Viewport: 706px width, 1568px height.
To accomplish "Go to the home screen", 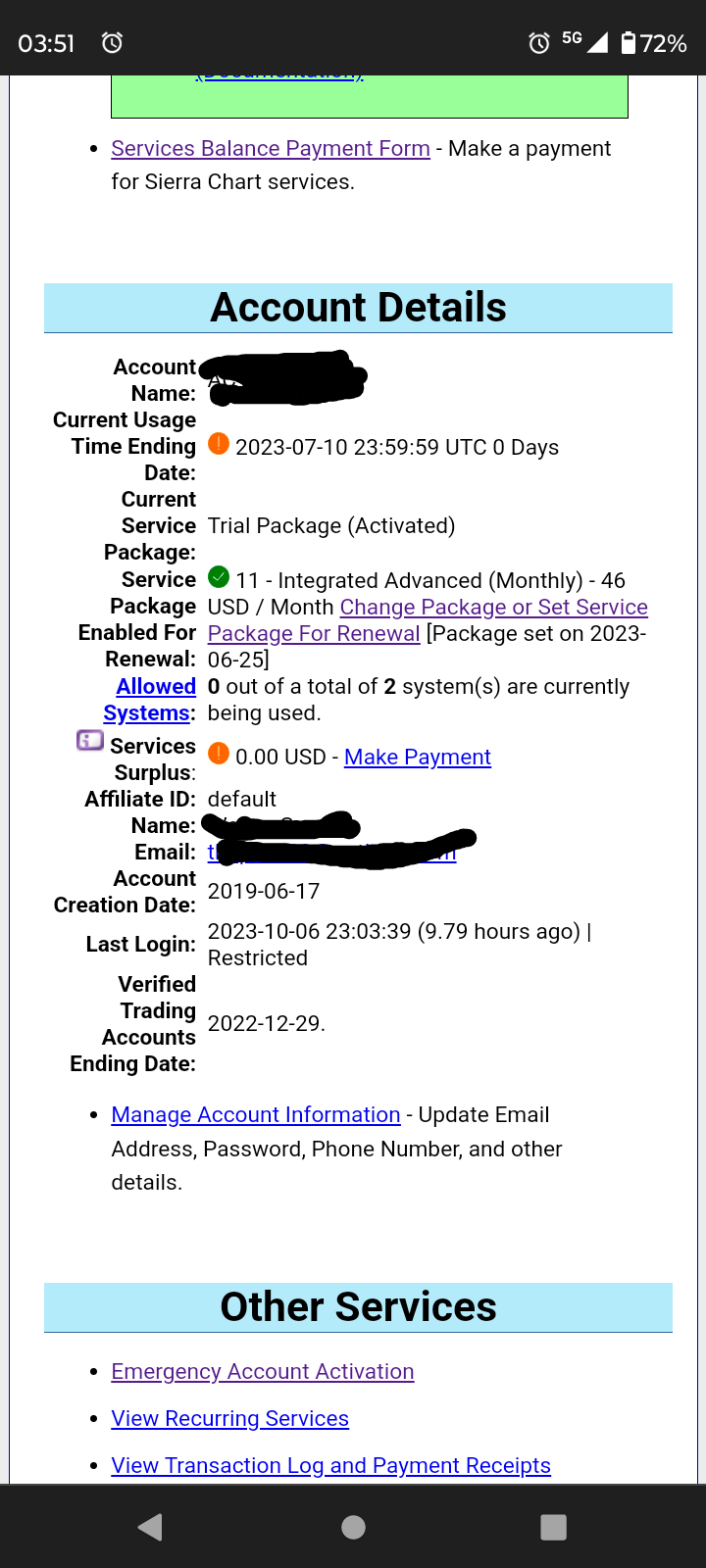I will (353, 1527).
